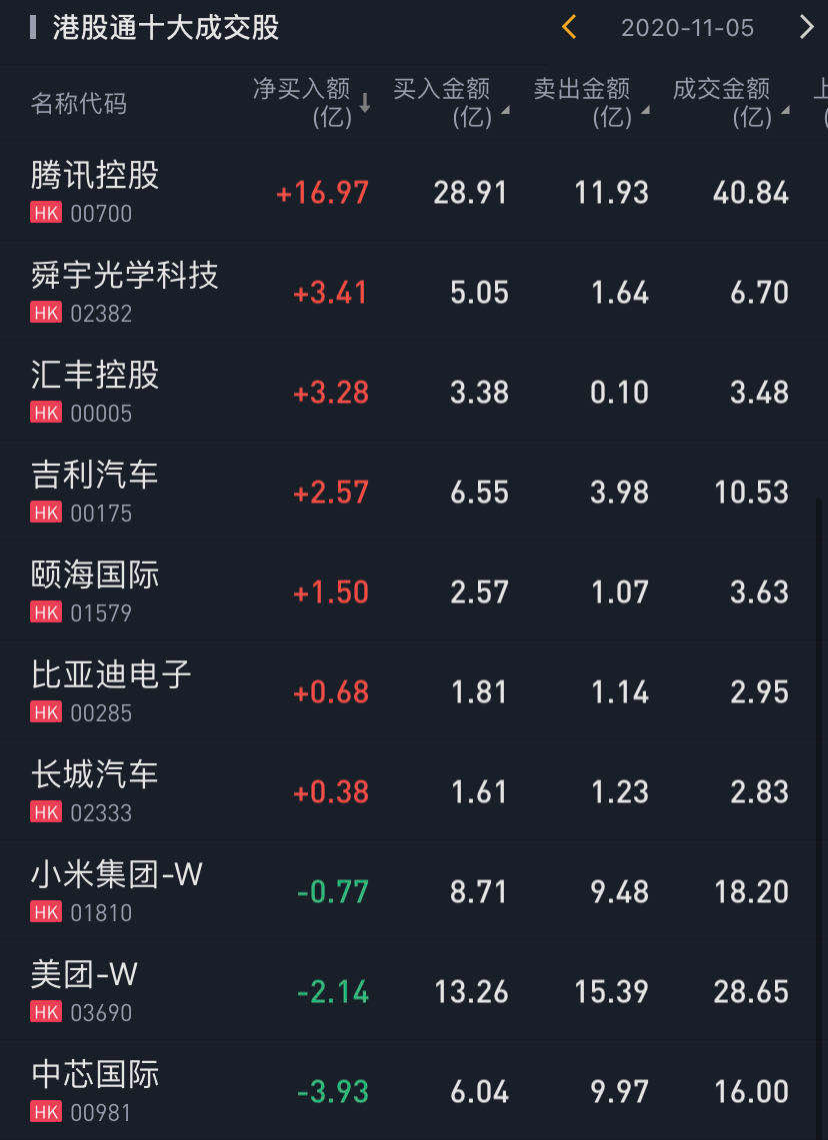Sort by 买入金额 column

pos(450,103)
